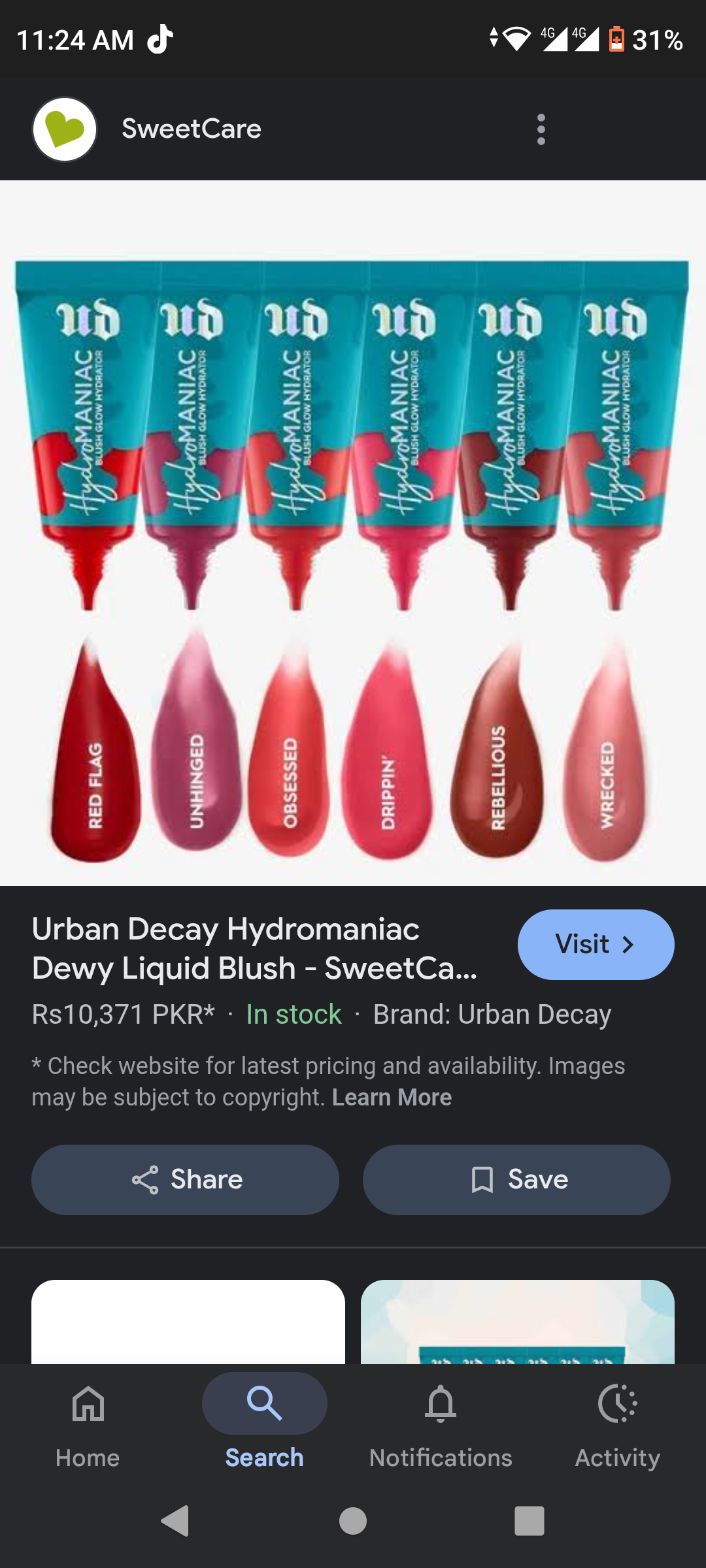Save the image to collections
This screenshot has width=706, height=1568.
516,1180
